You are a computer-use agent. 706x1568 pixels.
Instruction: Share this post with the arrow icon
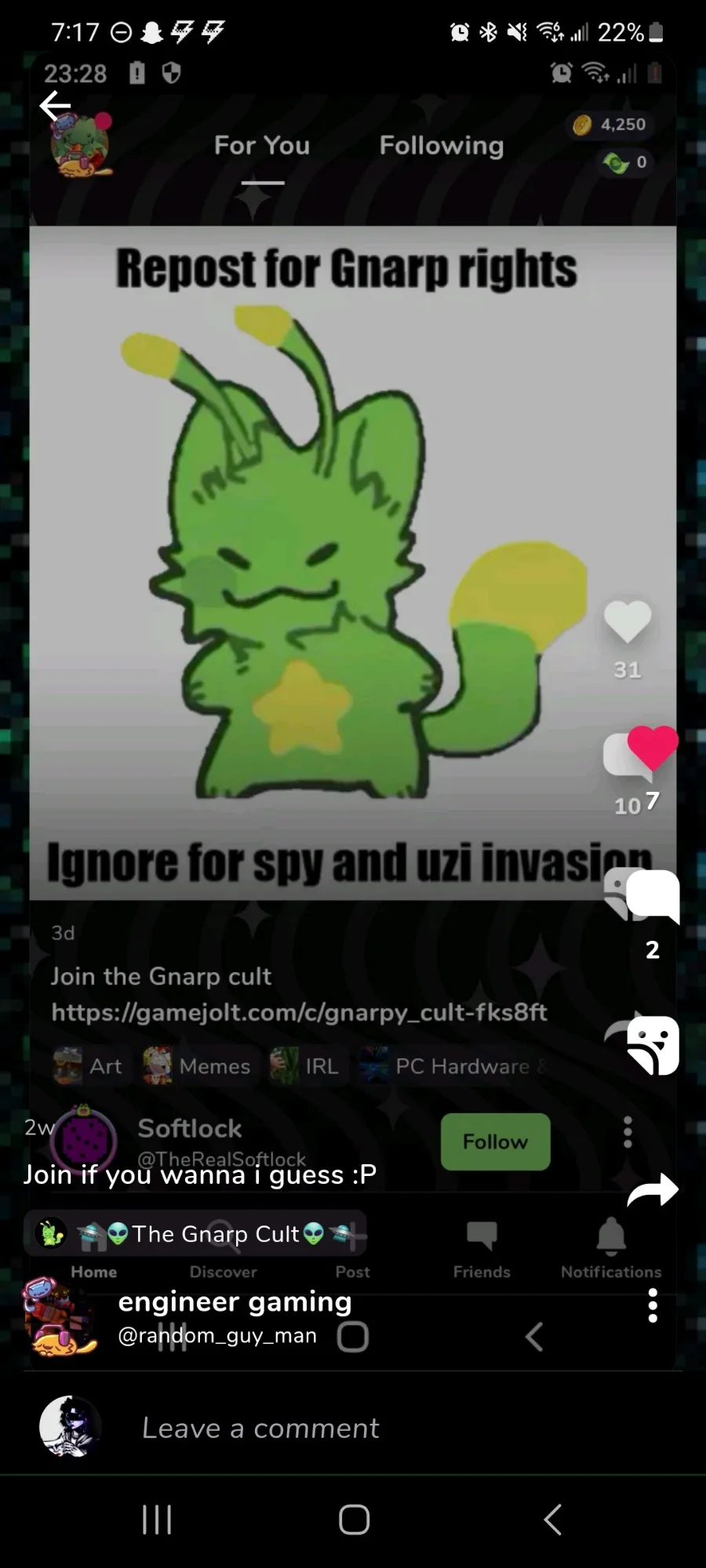pyautogui.click(x=653, y=1190)
